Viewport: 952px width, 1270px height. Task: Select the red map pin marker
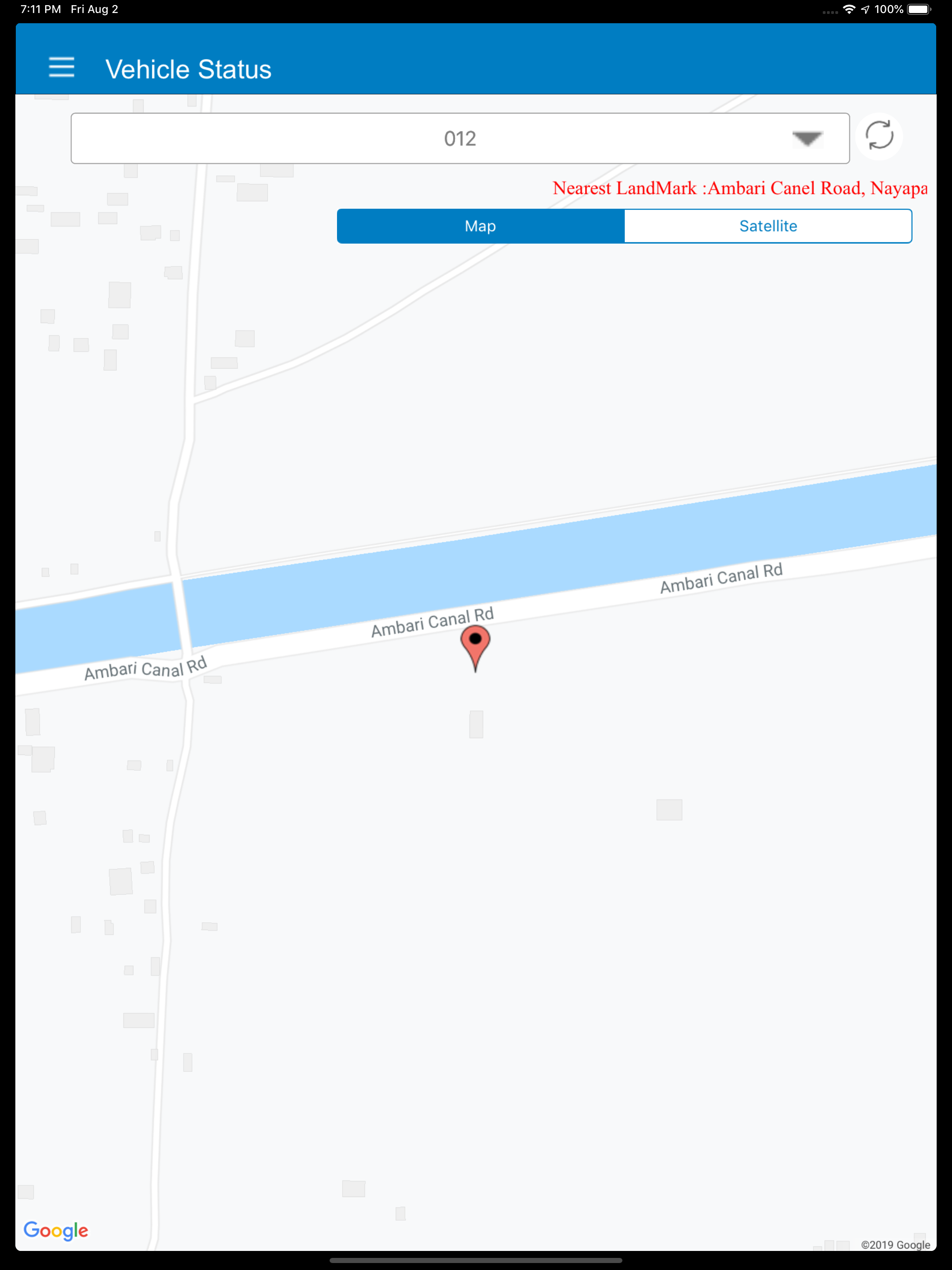(x=476, y=649)
